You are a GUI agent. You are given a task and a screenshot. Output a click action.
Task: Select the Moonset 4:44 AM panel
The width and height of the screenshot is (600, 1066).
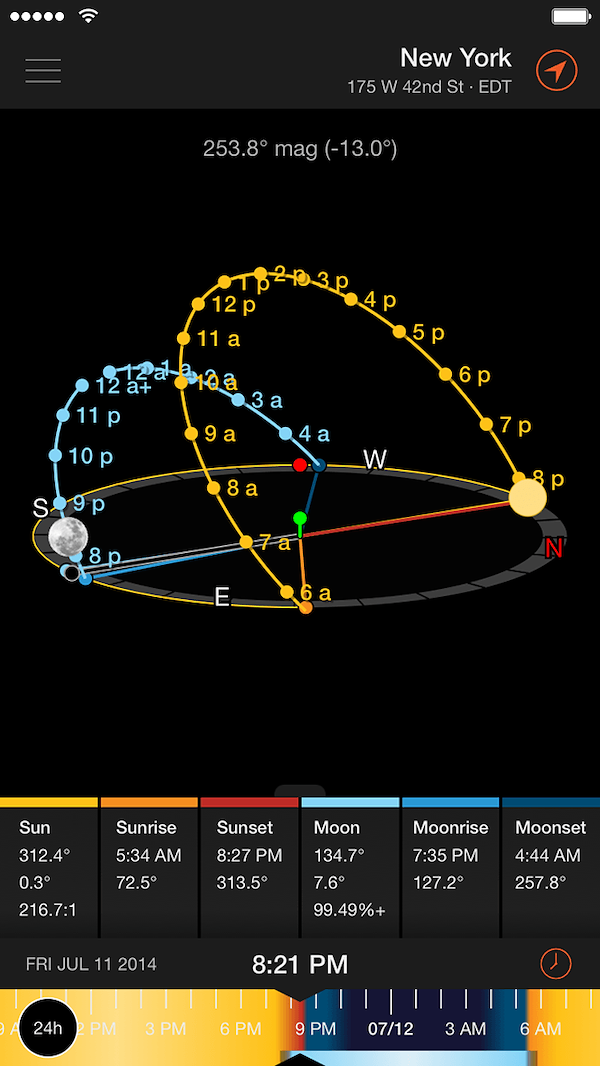[550, 870]
